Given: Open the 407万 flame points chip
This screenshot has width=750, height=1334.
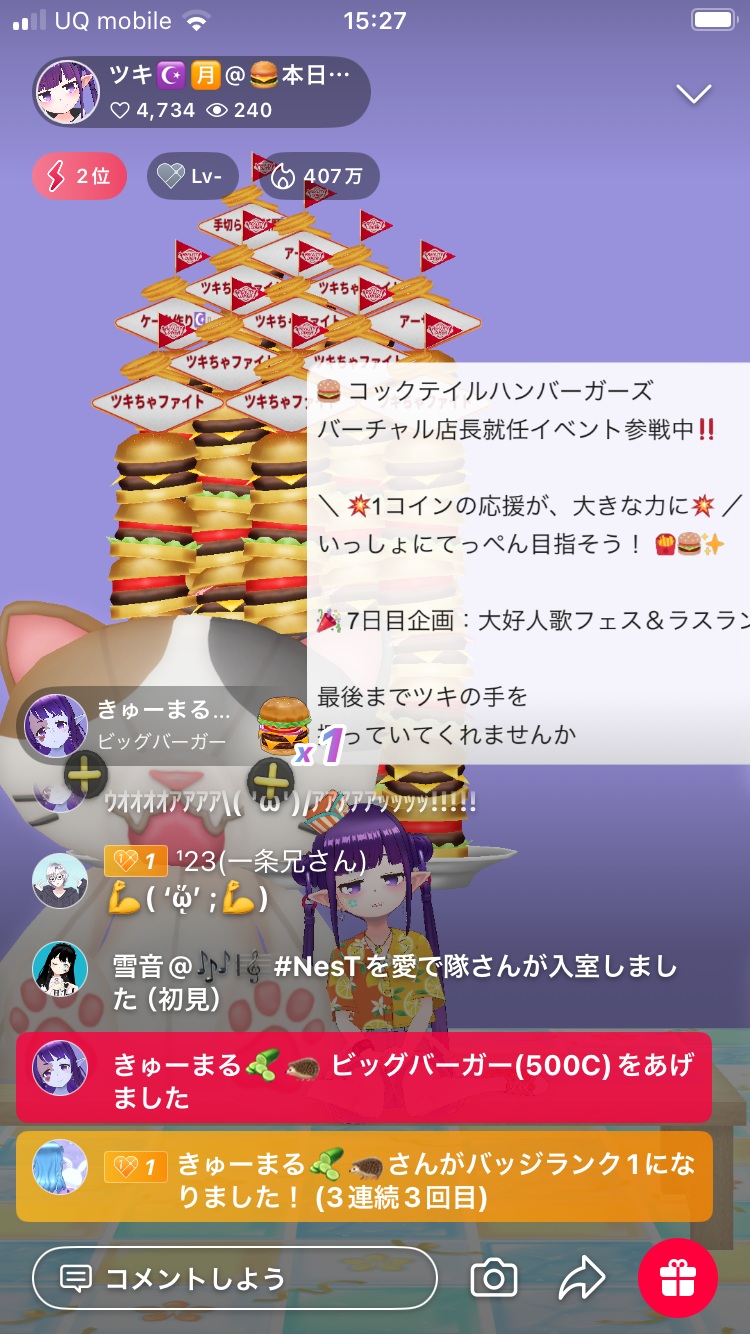Looking at the screenshot, I should 320,177.
